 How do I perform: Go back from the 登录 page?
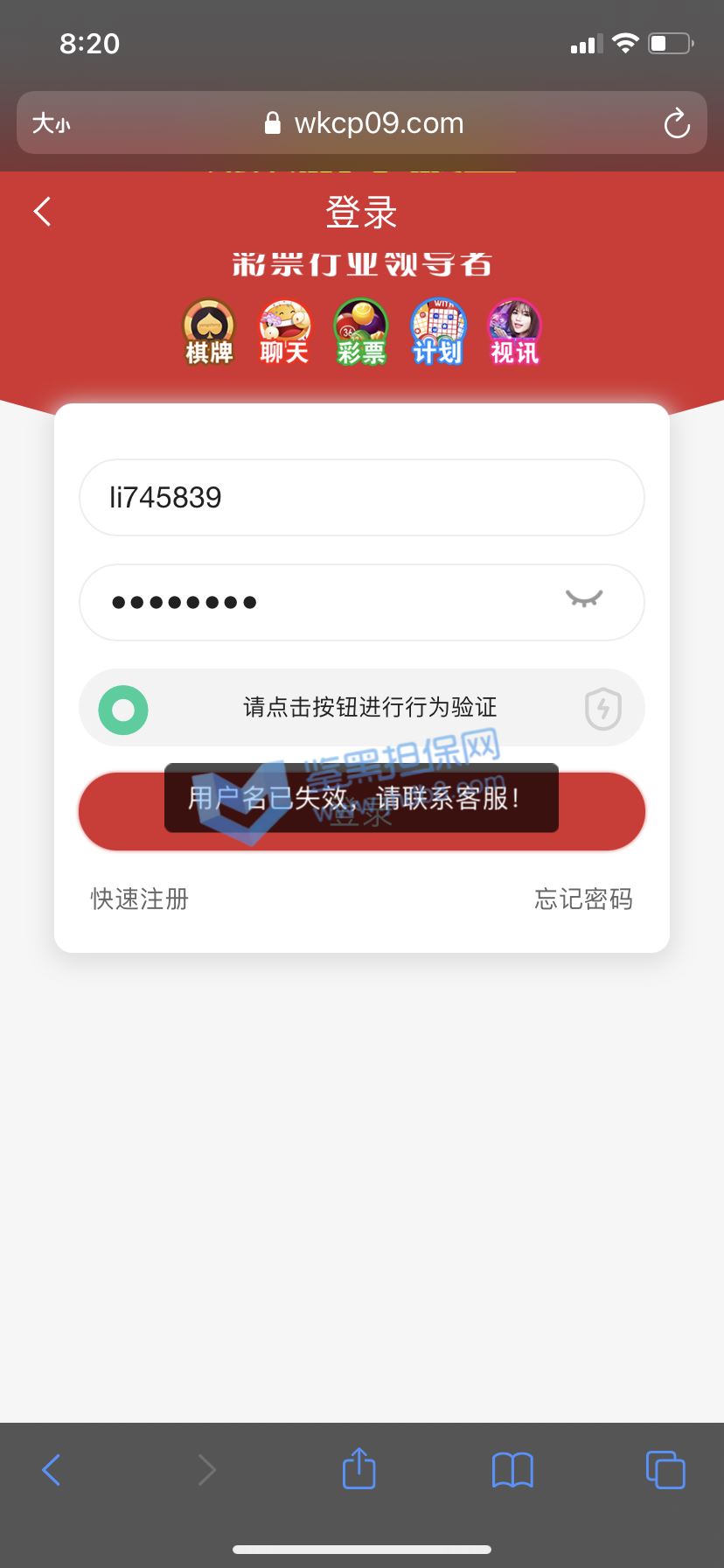coord(42,212)
